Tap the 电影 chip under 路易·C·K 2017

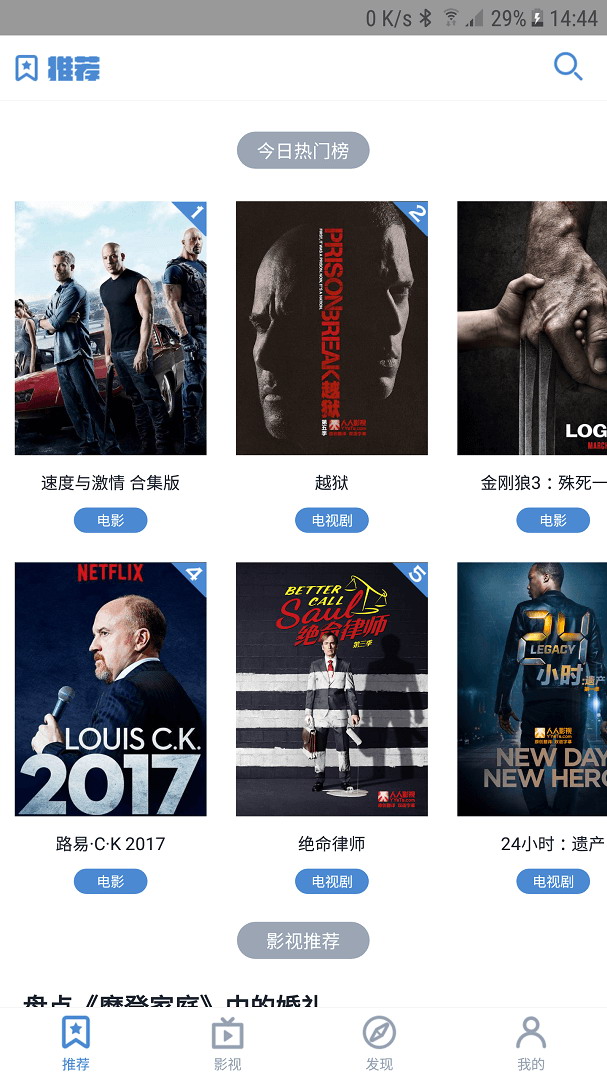pos(111,881)
